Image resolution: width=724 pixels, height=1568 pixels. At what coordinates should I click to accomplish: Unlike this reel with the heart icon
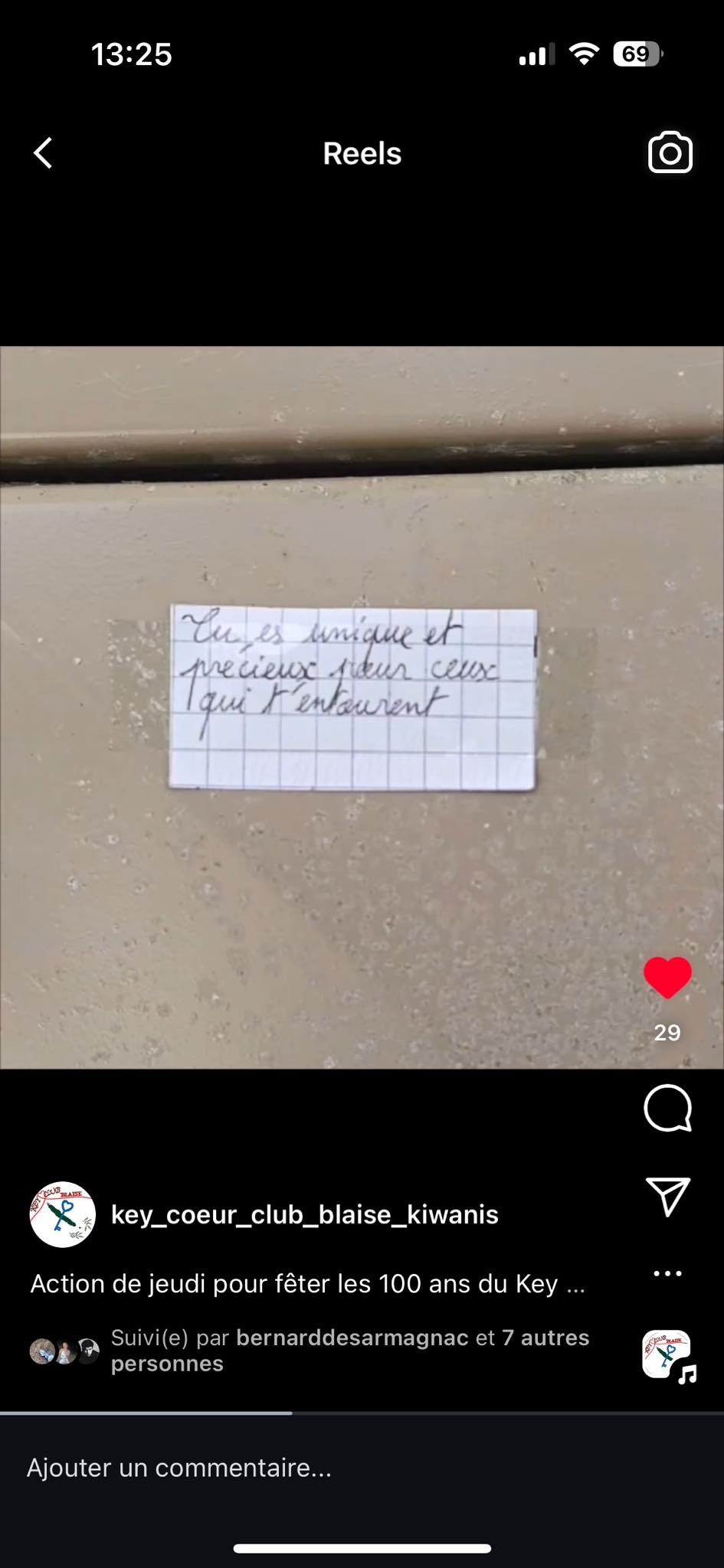tap(667, 978)
